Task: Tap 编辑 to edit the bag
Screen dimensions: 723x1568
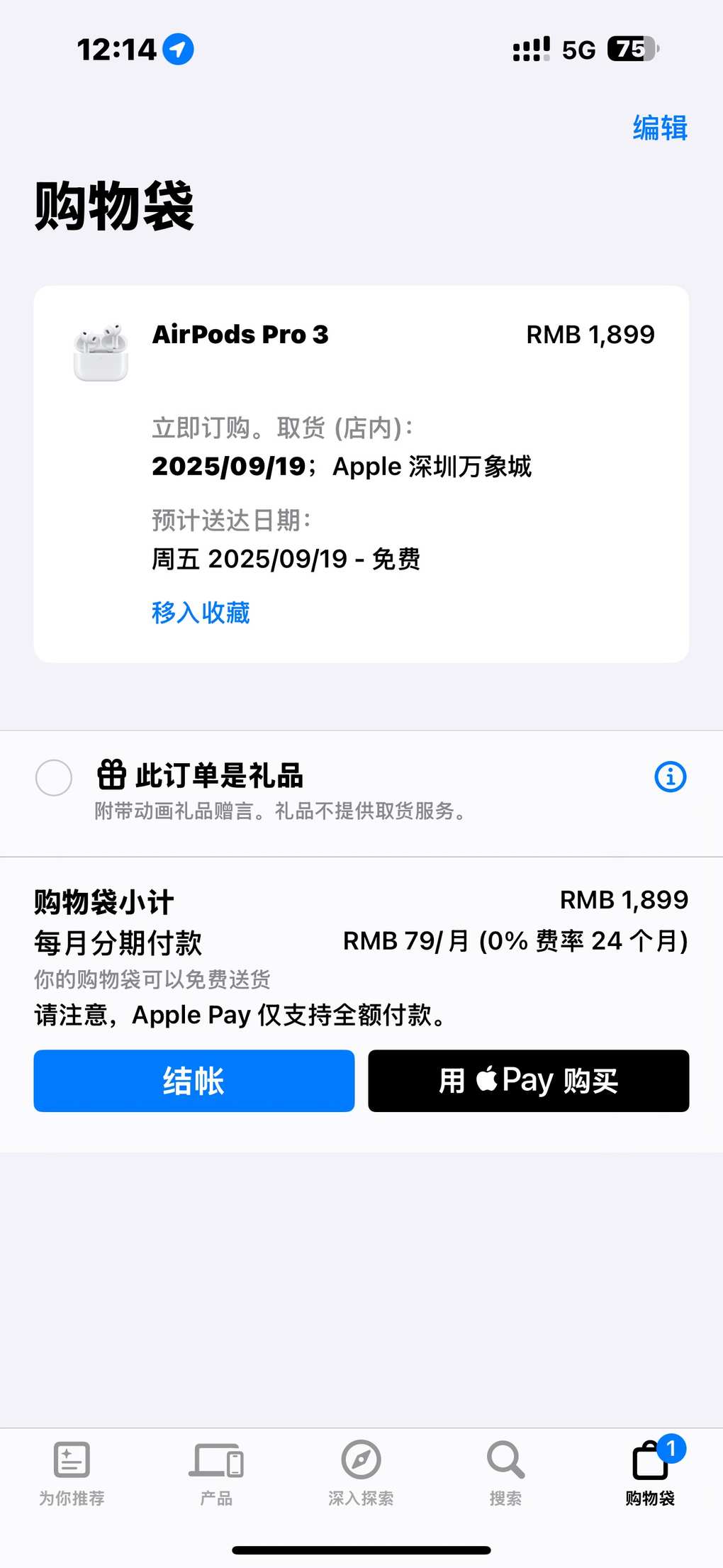Action: [659, 128]
